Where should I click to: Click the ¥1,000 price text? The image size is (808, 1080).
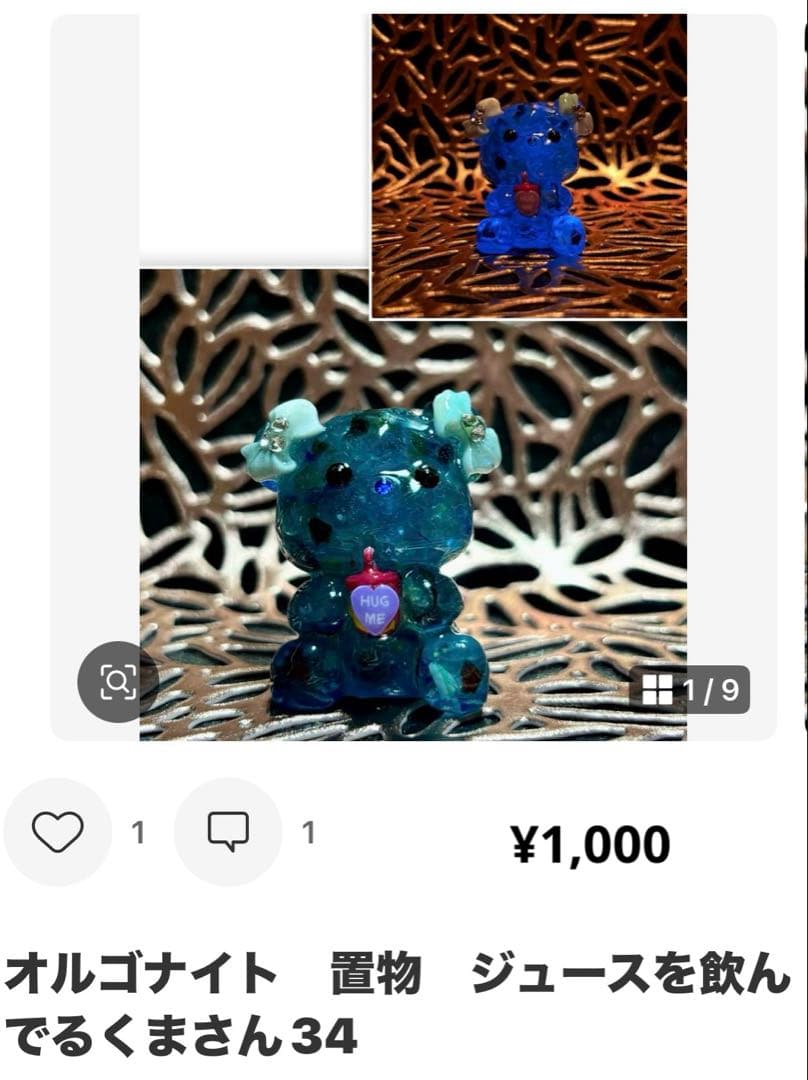click(x=592, y=843)
